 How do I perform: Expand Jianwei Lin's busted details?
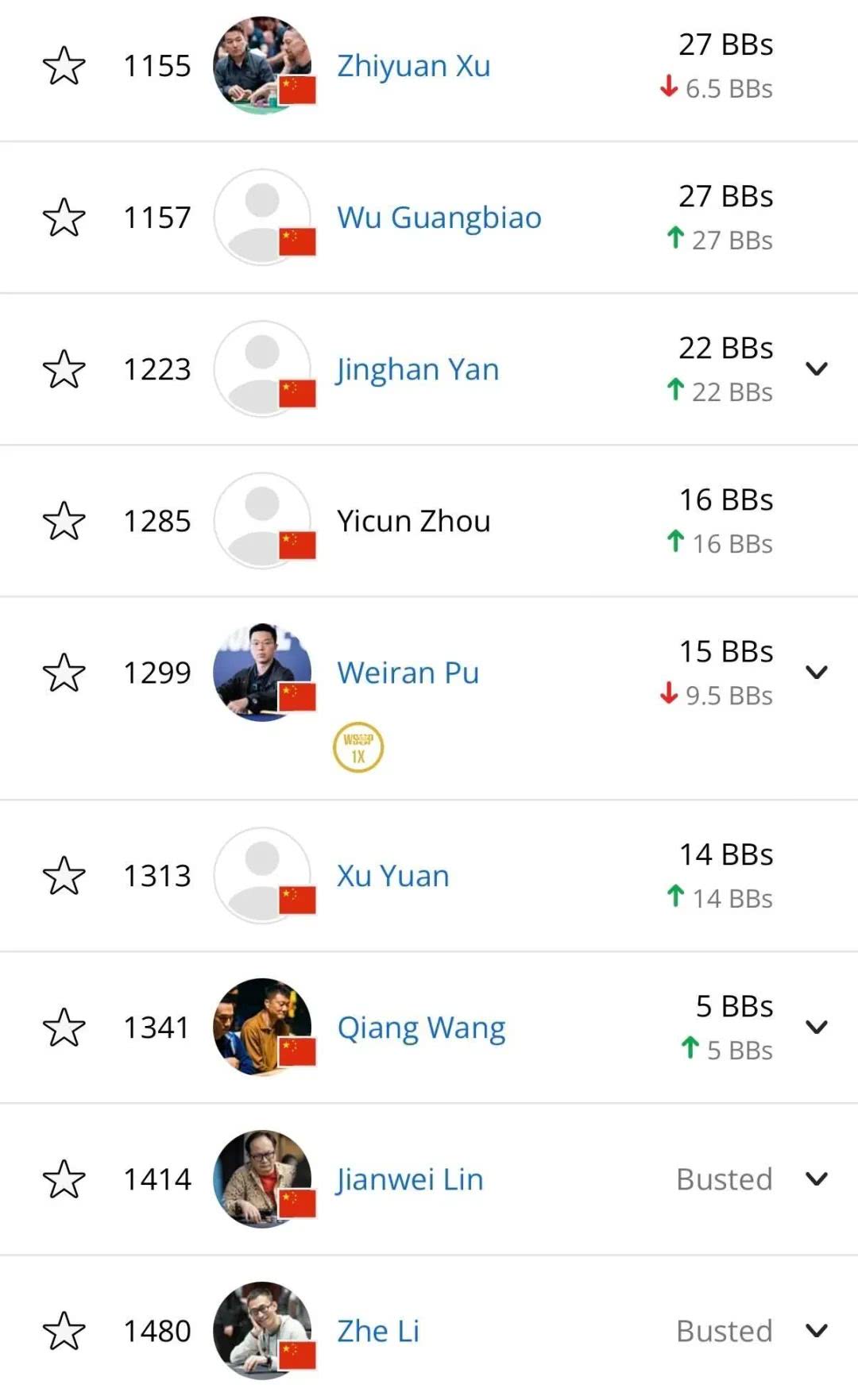(x=817, y=1178)
